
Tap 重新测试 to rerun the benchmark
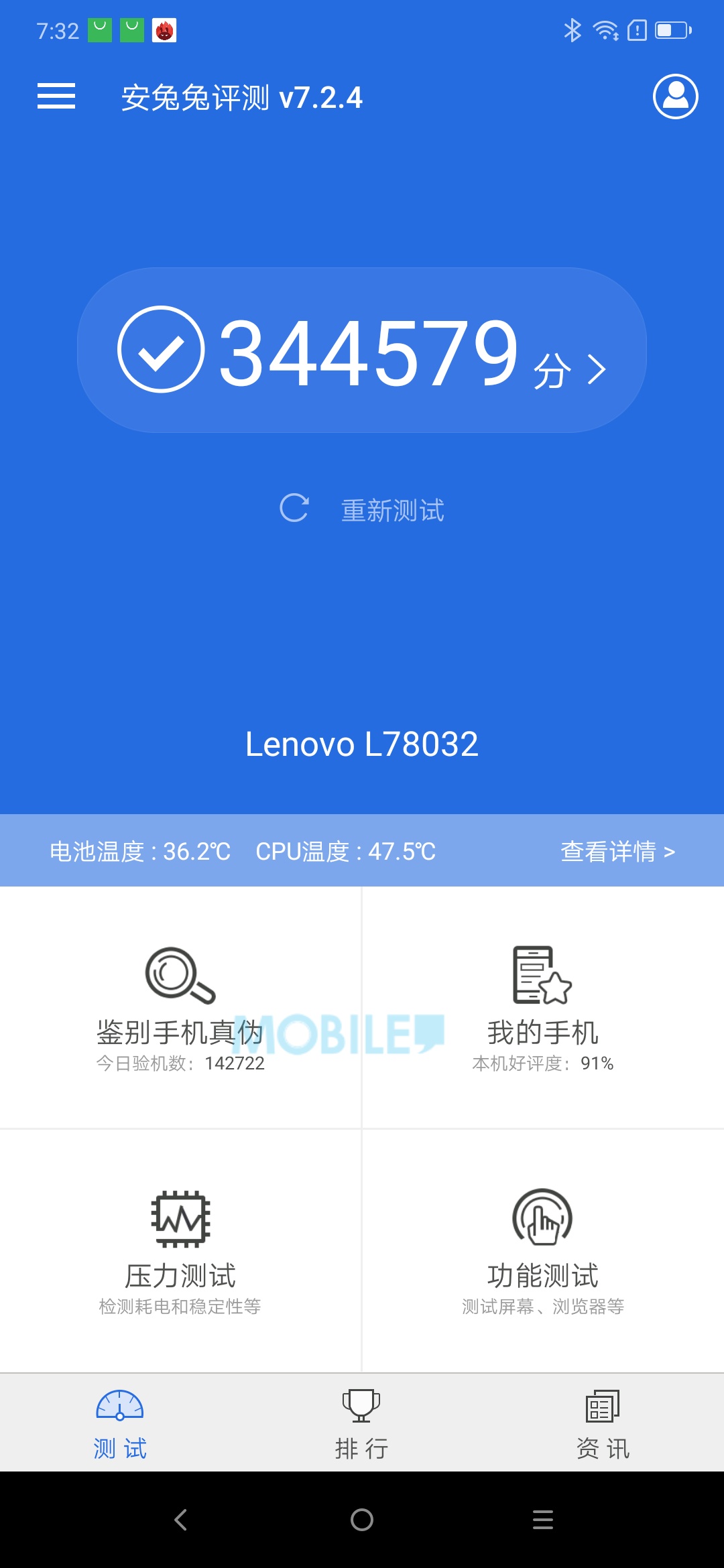(362, 509)
